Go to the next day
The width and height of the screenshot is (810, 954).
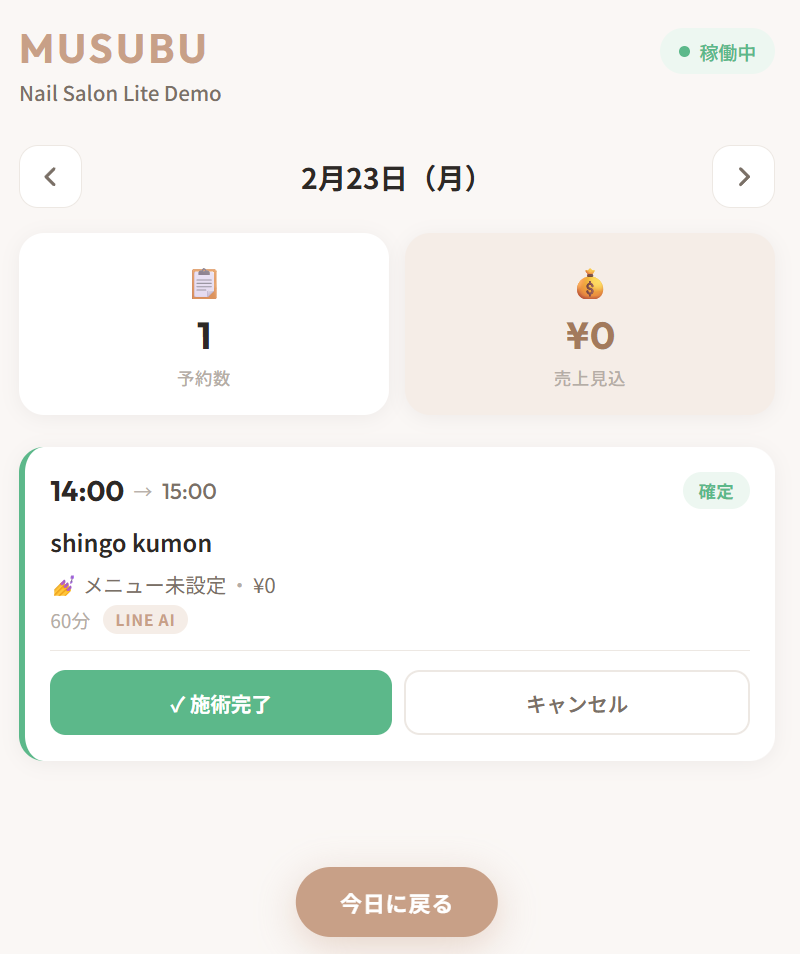pos(743,177)
